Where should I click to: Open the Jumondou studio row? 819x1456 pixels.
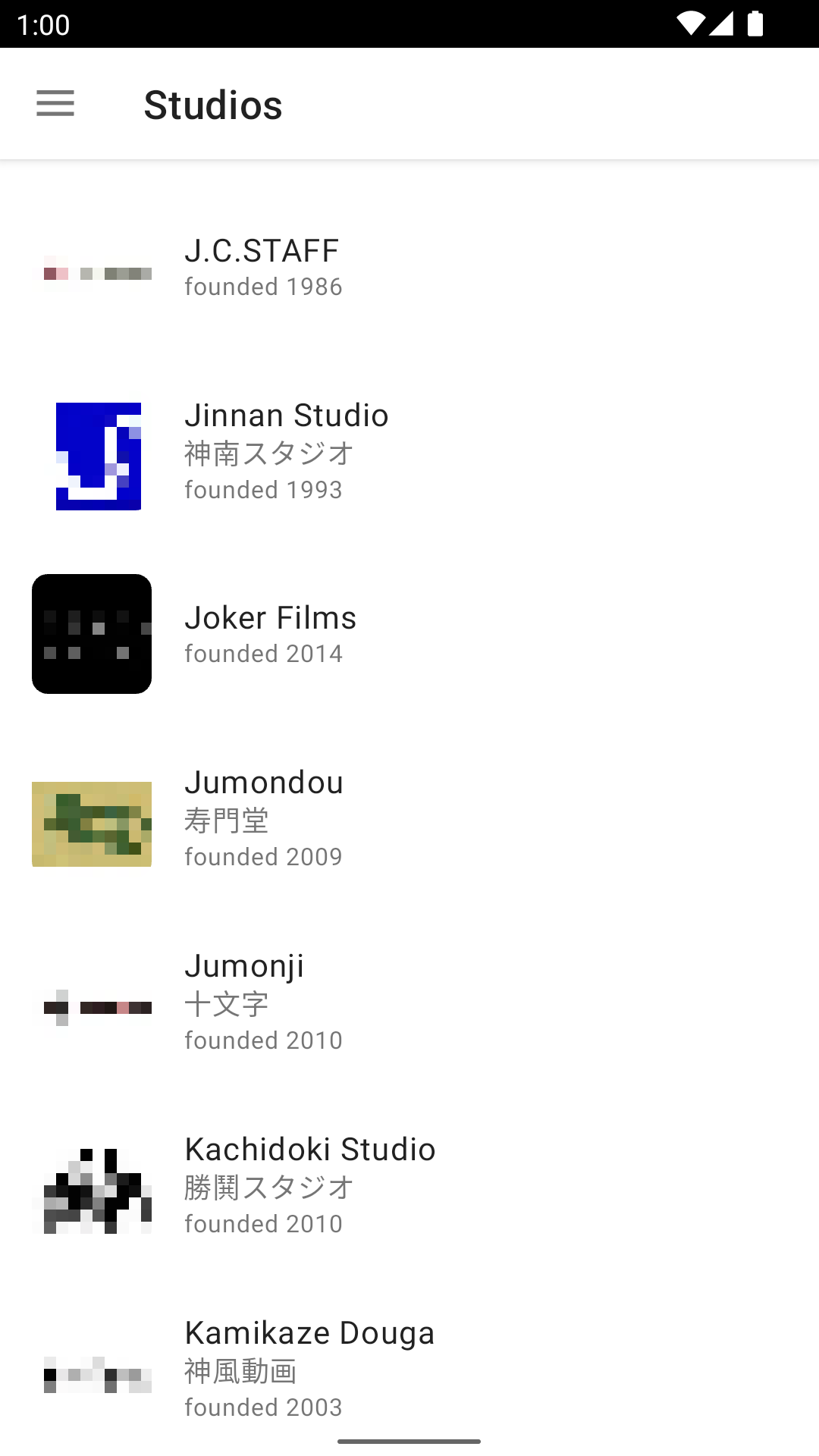click(409, 818)
